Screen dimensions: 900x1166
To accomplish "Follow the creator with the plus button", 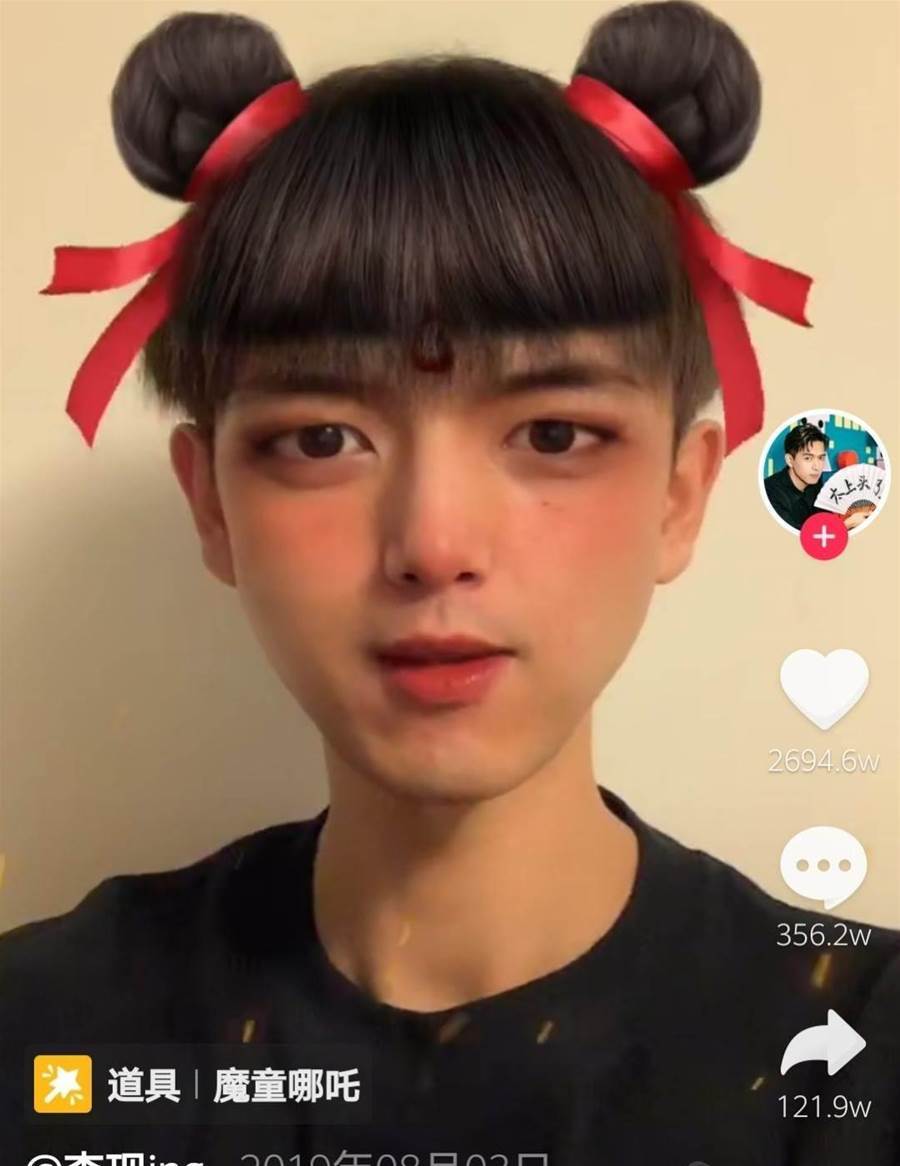I will (823, 537).
